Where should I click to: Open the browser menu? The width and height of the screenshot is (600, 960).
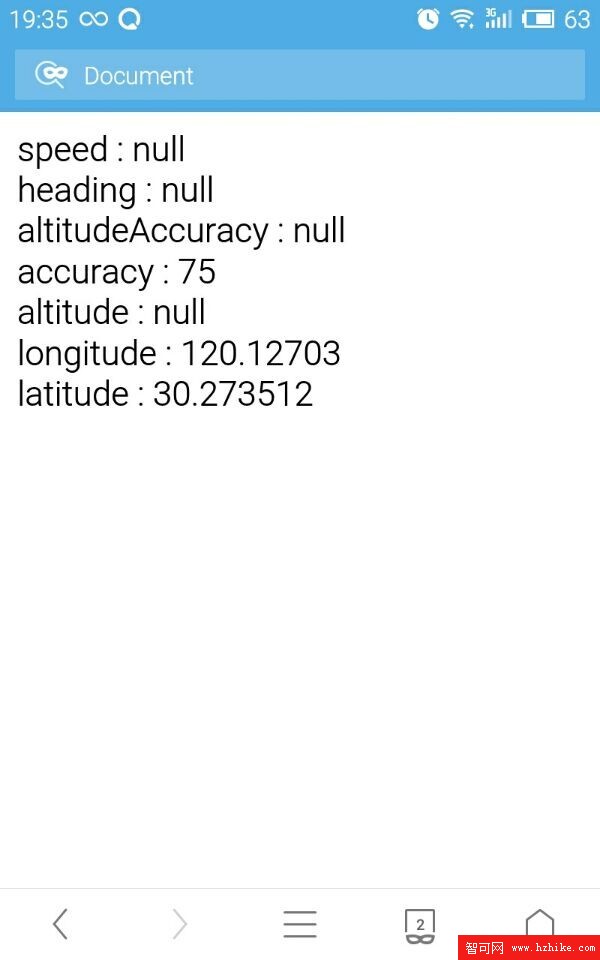click(x=300, y=924)
